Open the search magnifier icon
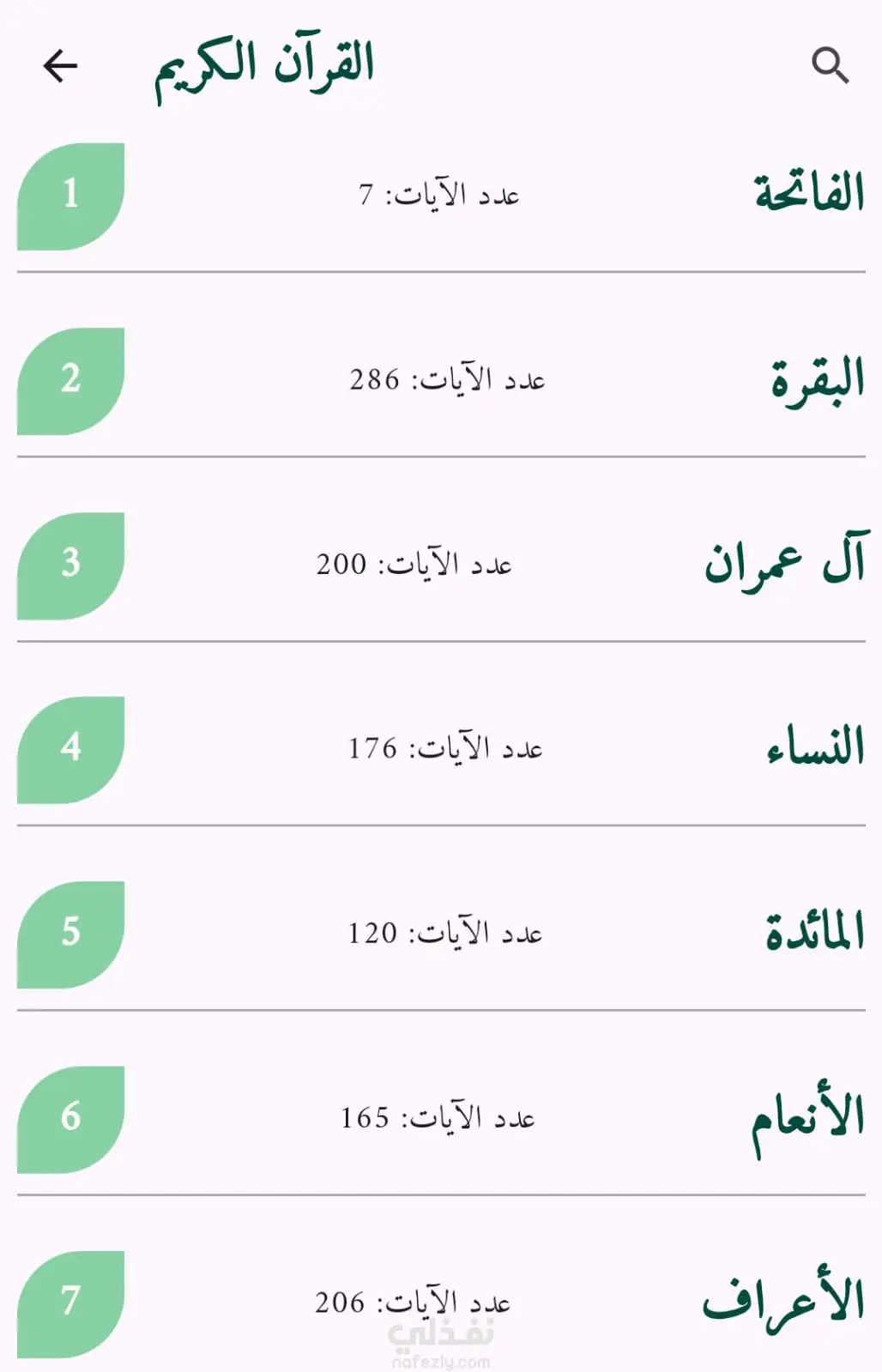This screenshot has width=882, height=1372. coord(830,65)
